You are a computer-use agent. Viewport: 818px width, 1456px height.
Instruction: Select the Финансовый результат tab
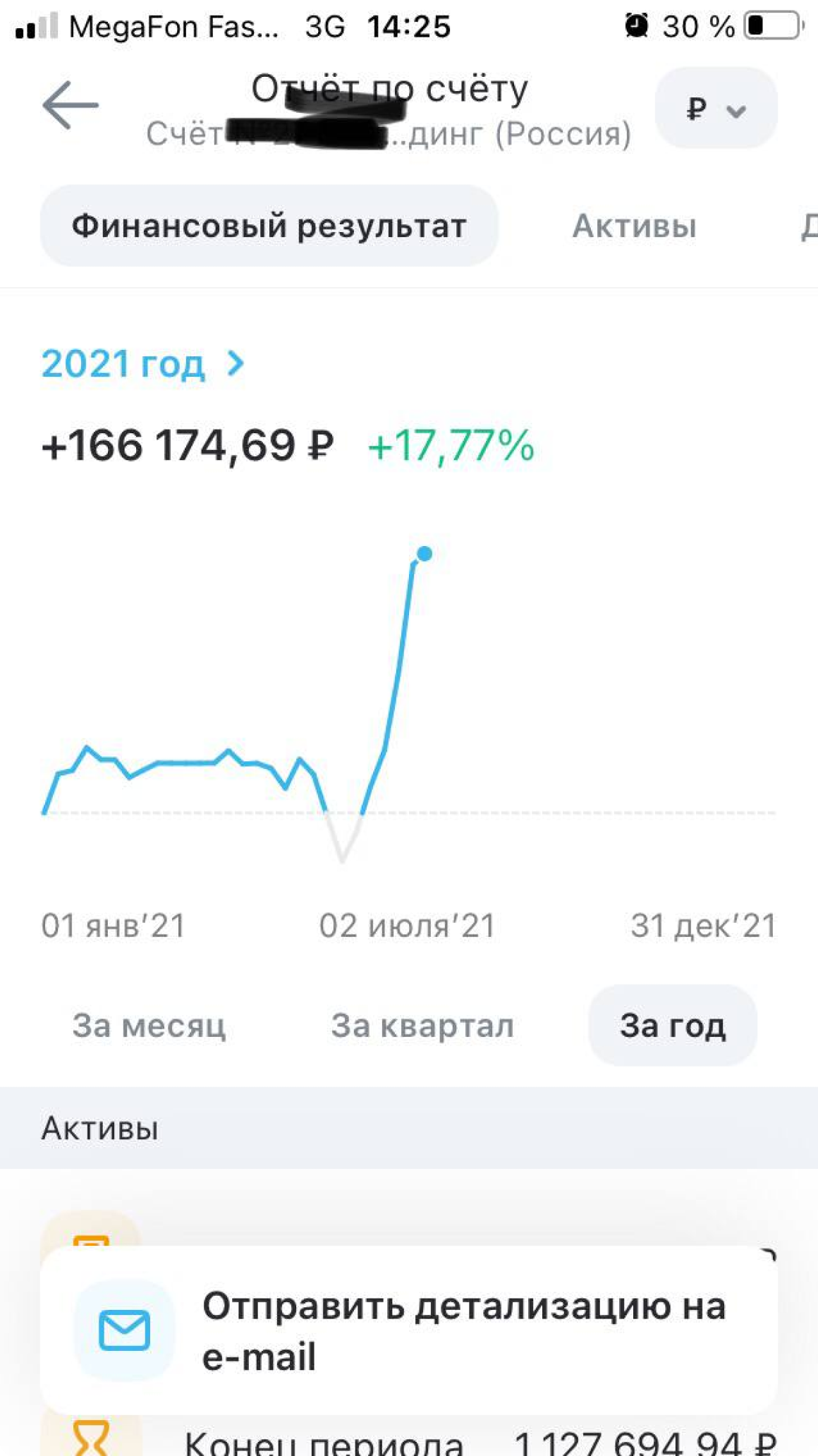point(269,226)
